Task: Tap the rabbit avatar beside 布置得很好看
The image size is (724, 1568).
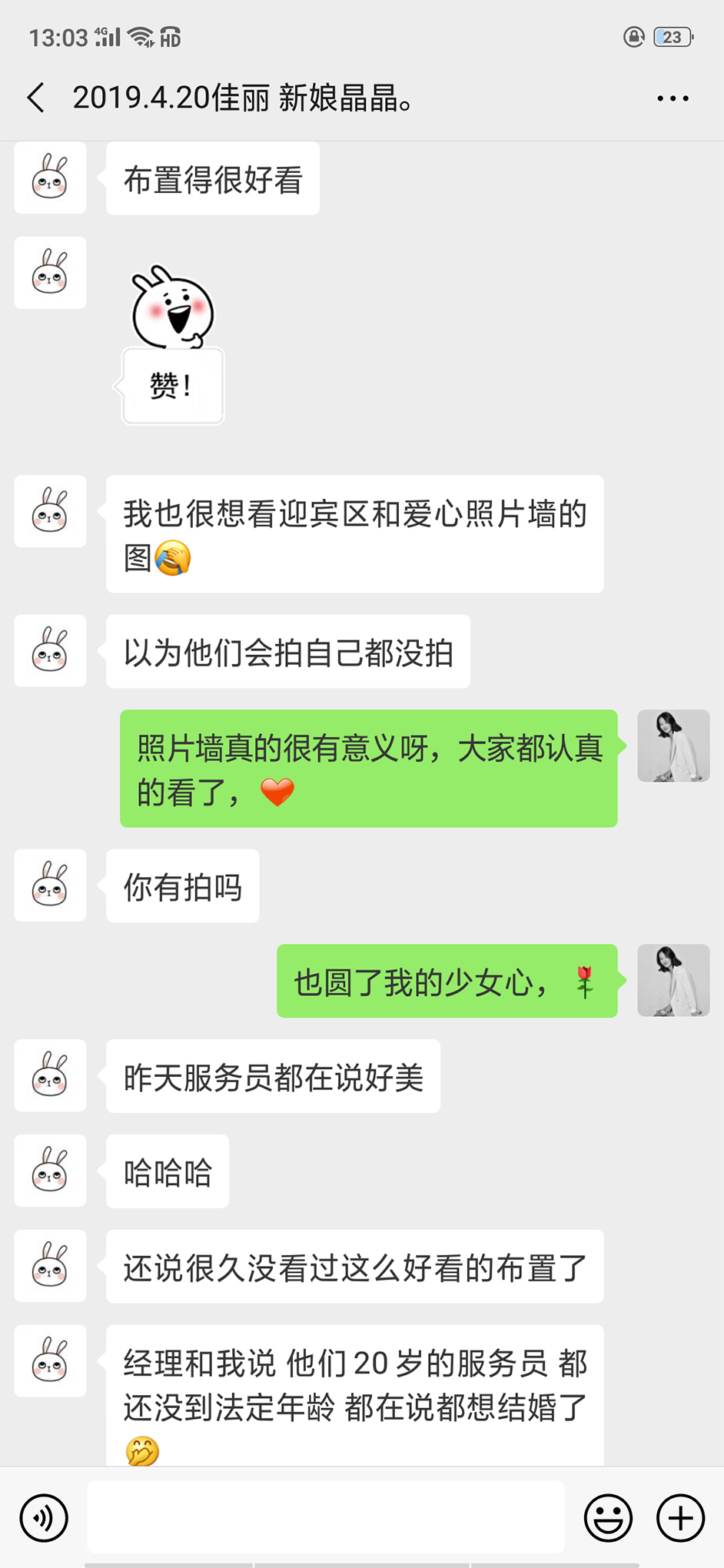Action: click(x=50, y=178)
